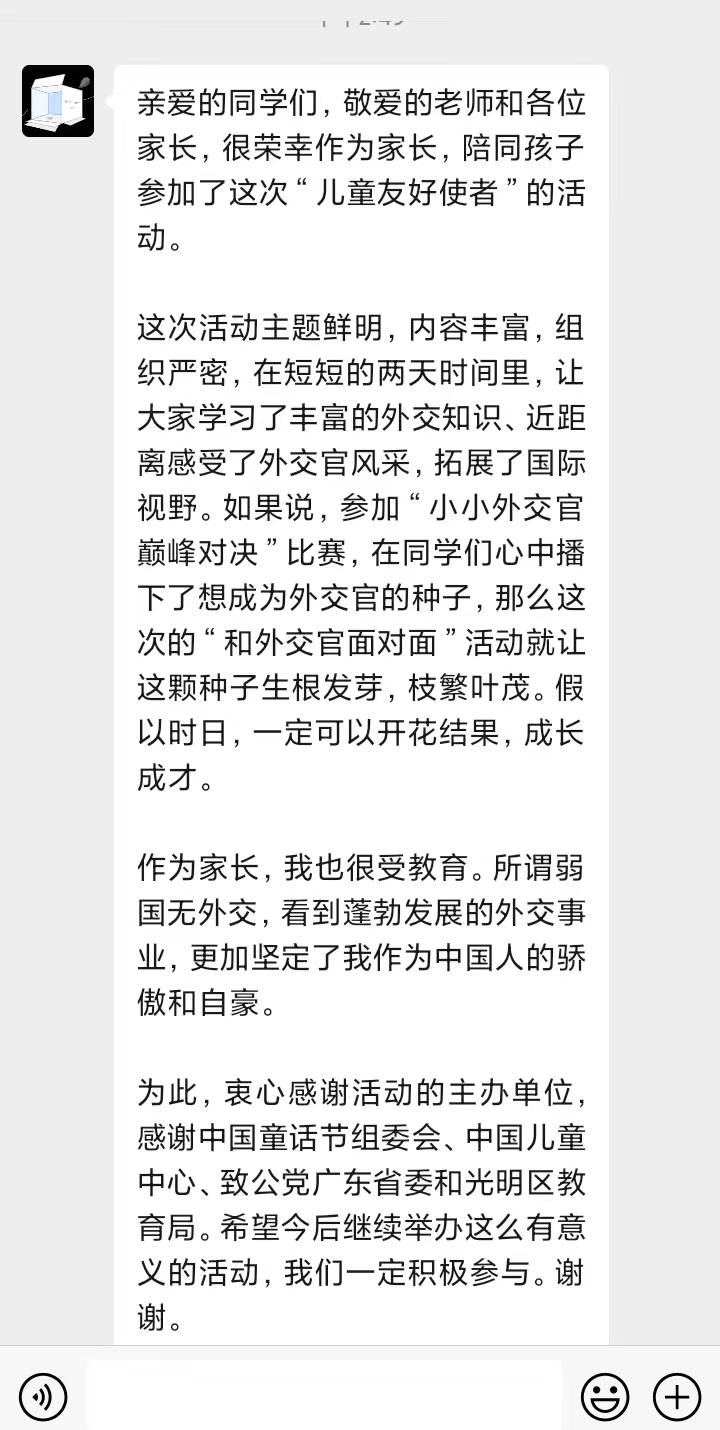Open the message sender's avatar profile

pos(58,101)
